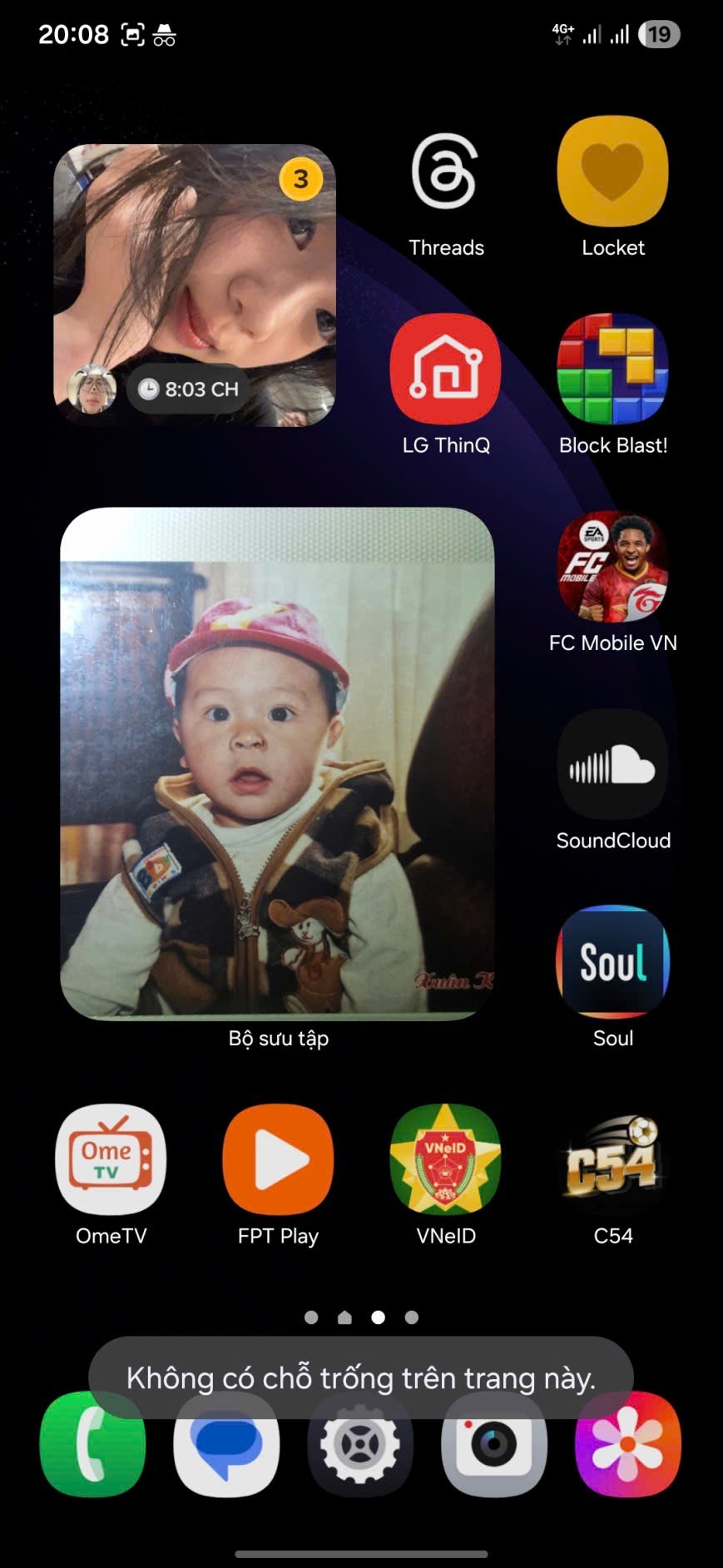Jump to the home page indicator
723x1568 pixels.
point(344,1317)
